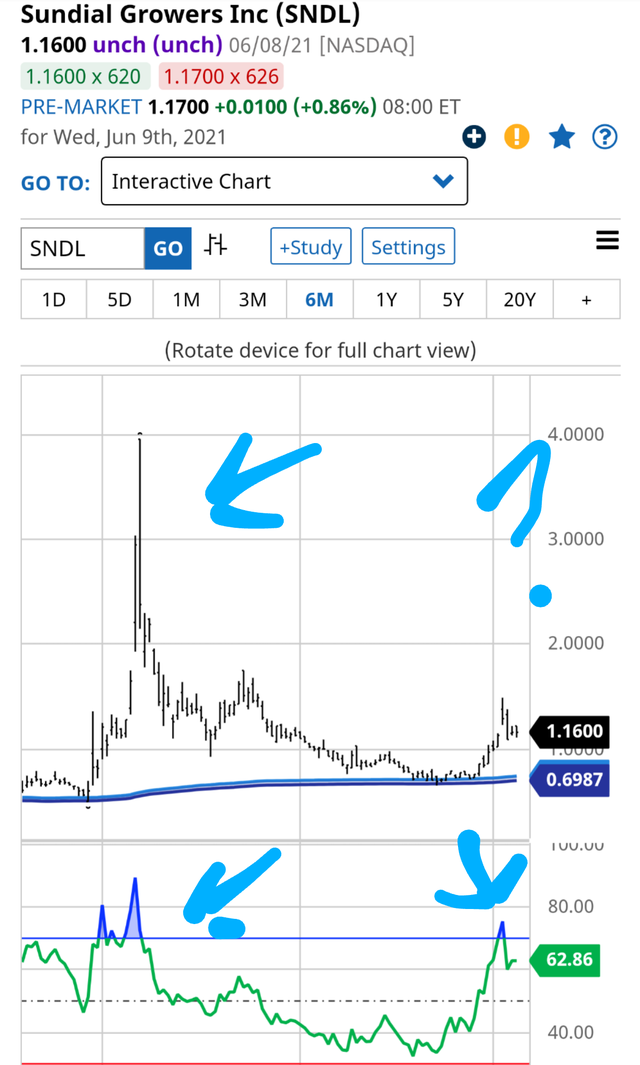Add SNDL to watchlist star
This screenshot has height=1065, width=640.
click(x=562, y=137)
